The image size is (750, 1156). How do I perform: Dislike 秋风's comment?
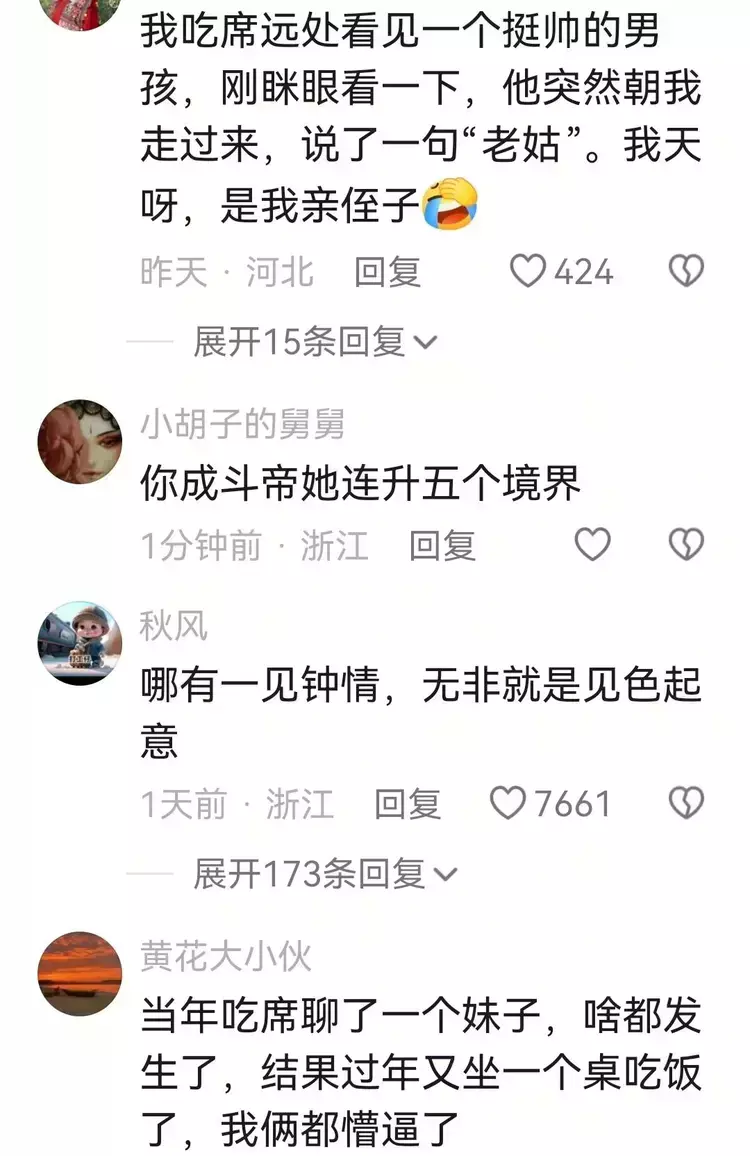click(x=686, y=803)
